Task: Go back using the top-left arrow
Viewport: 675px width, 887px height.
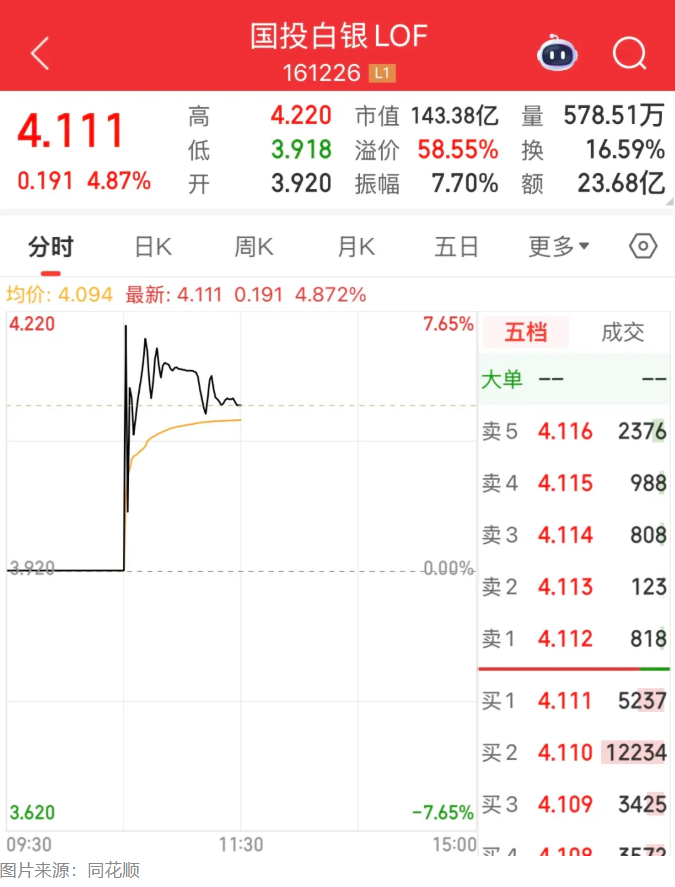Action: pyautogui.click(x=40, y=52)
